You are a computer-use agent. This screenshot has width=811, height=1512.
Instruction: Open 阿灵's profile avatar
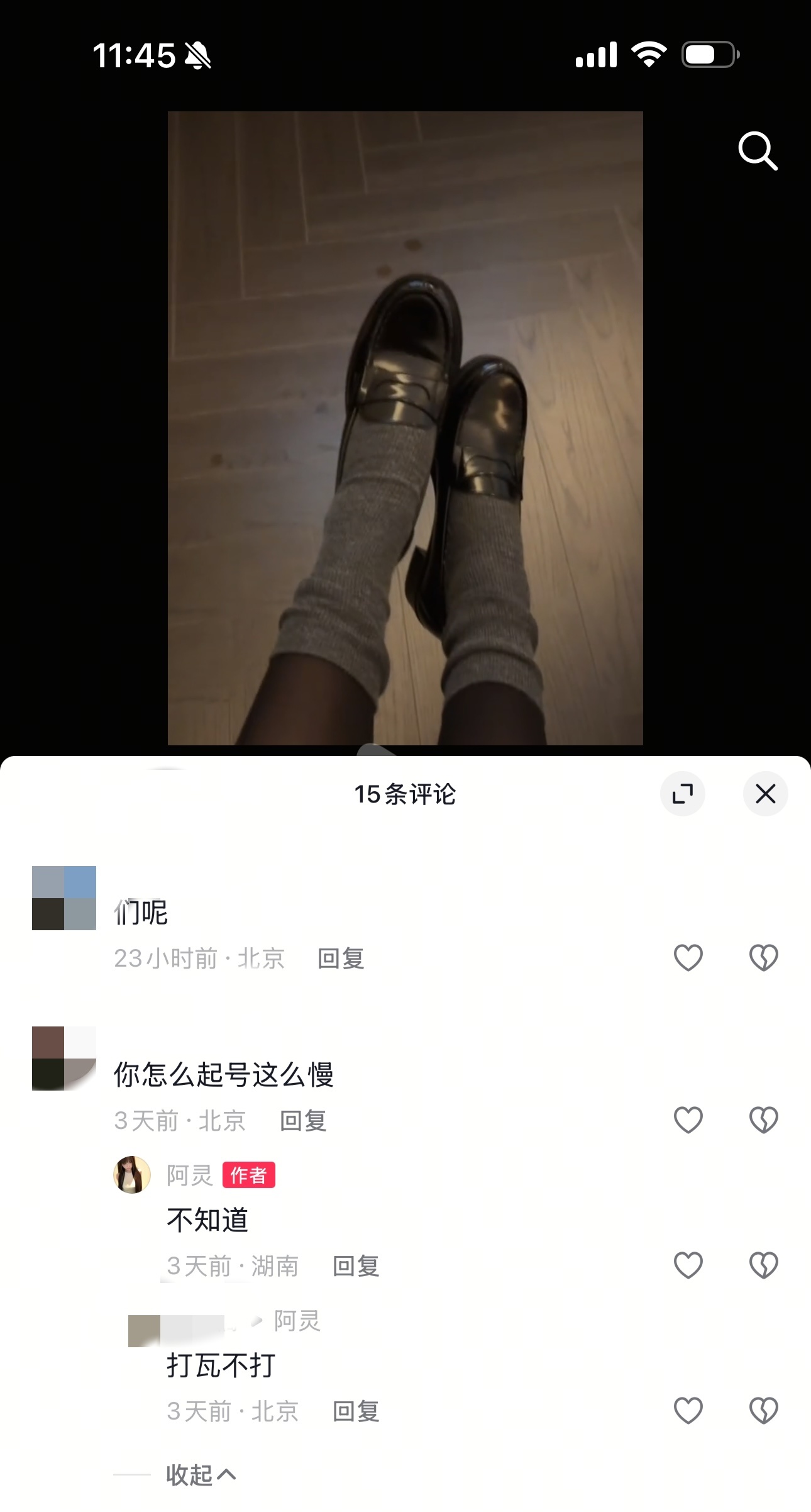point(132,1174)
